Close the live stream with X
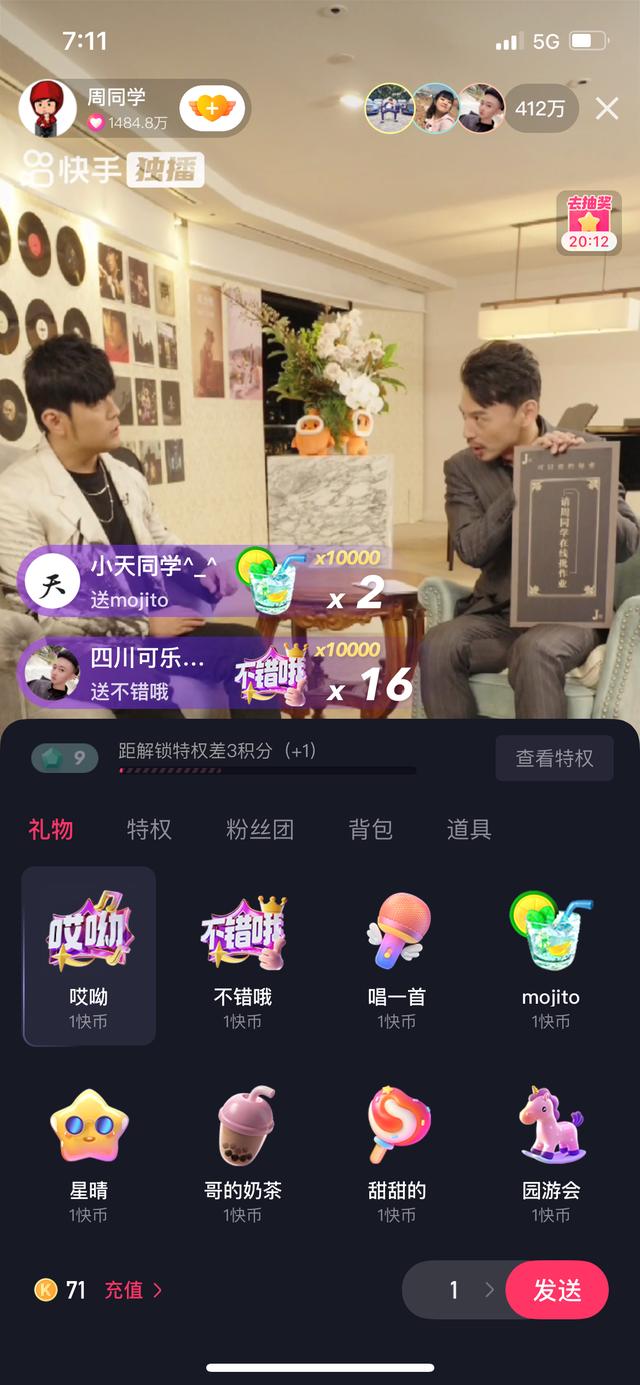640x1385 pixels. click(x=606, y=108)
